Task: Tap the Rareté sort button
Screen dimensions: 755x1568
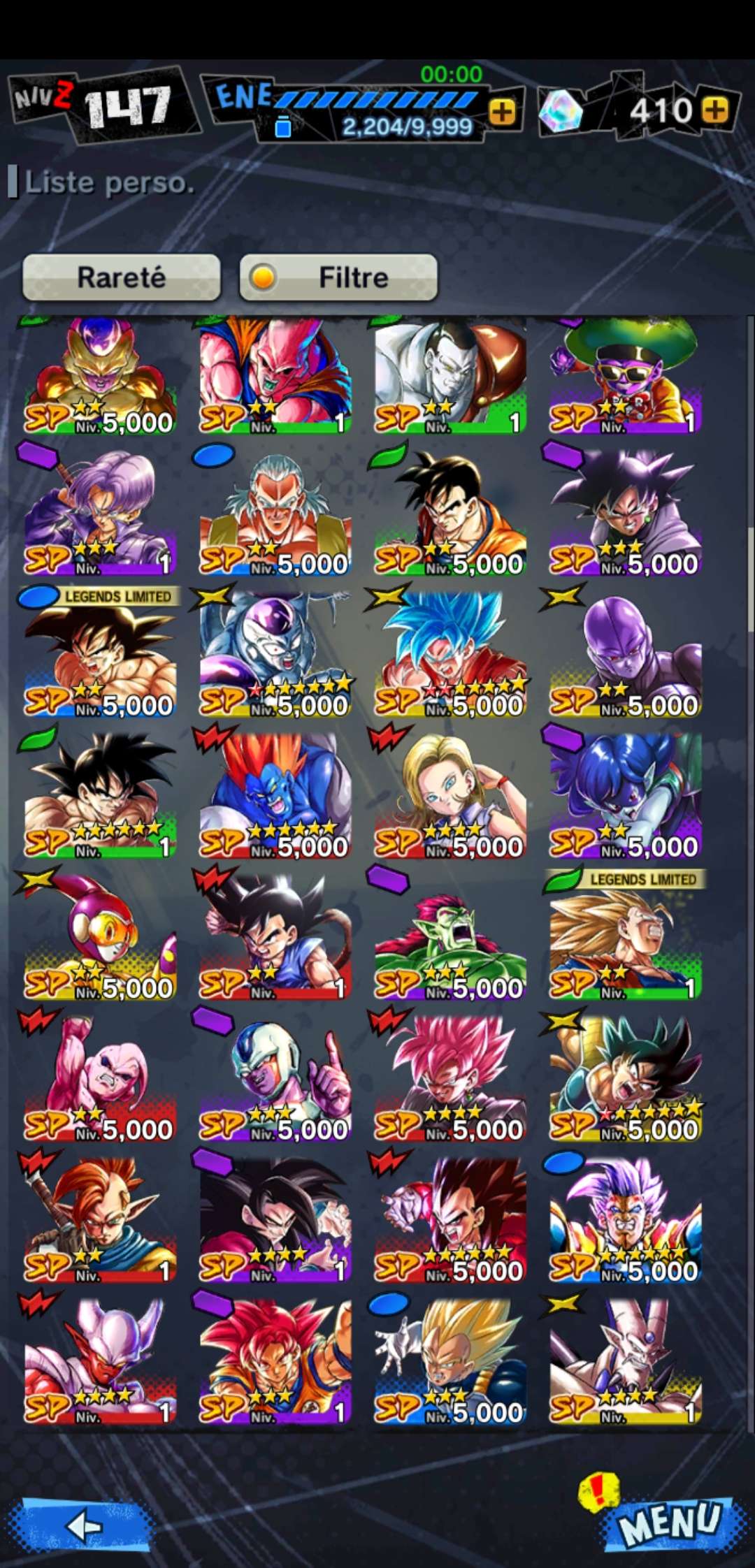Action: (122, 277)
